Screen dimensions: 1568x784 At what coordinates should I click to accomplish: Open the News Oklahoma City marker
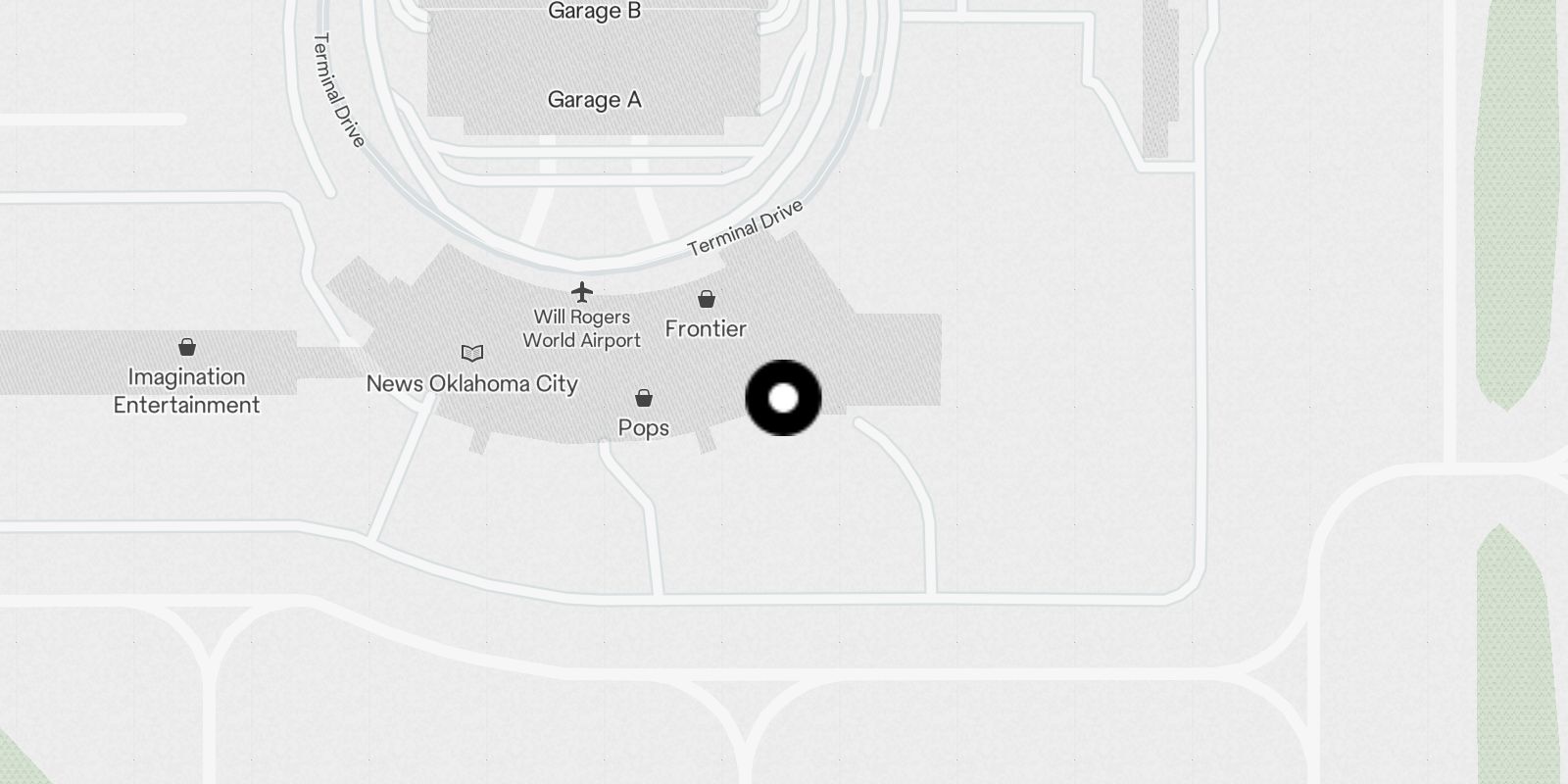472,353
